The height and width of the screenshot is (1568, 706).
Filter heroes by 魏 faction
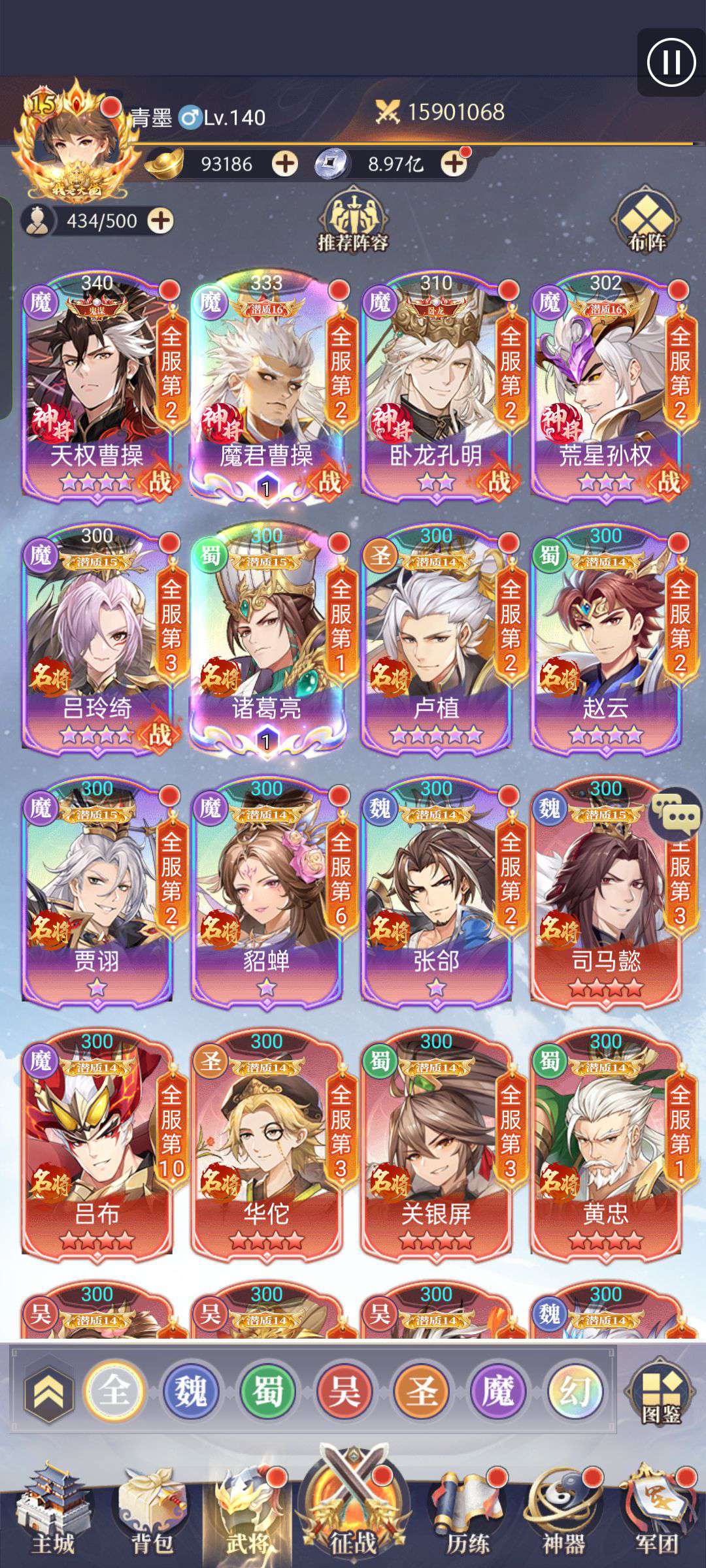190,1390
